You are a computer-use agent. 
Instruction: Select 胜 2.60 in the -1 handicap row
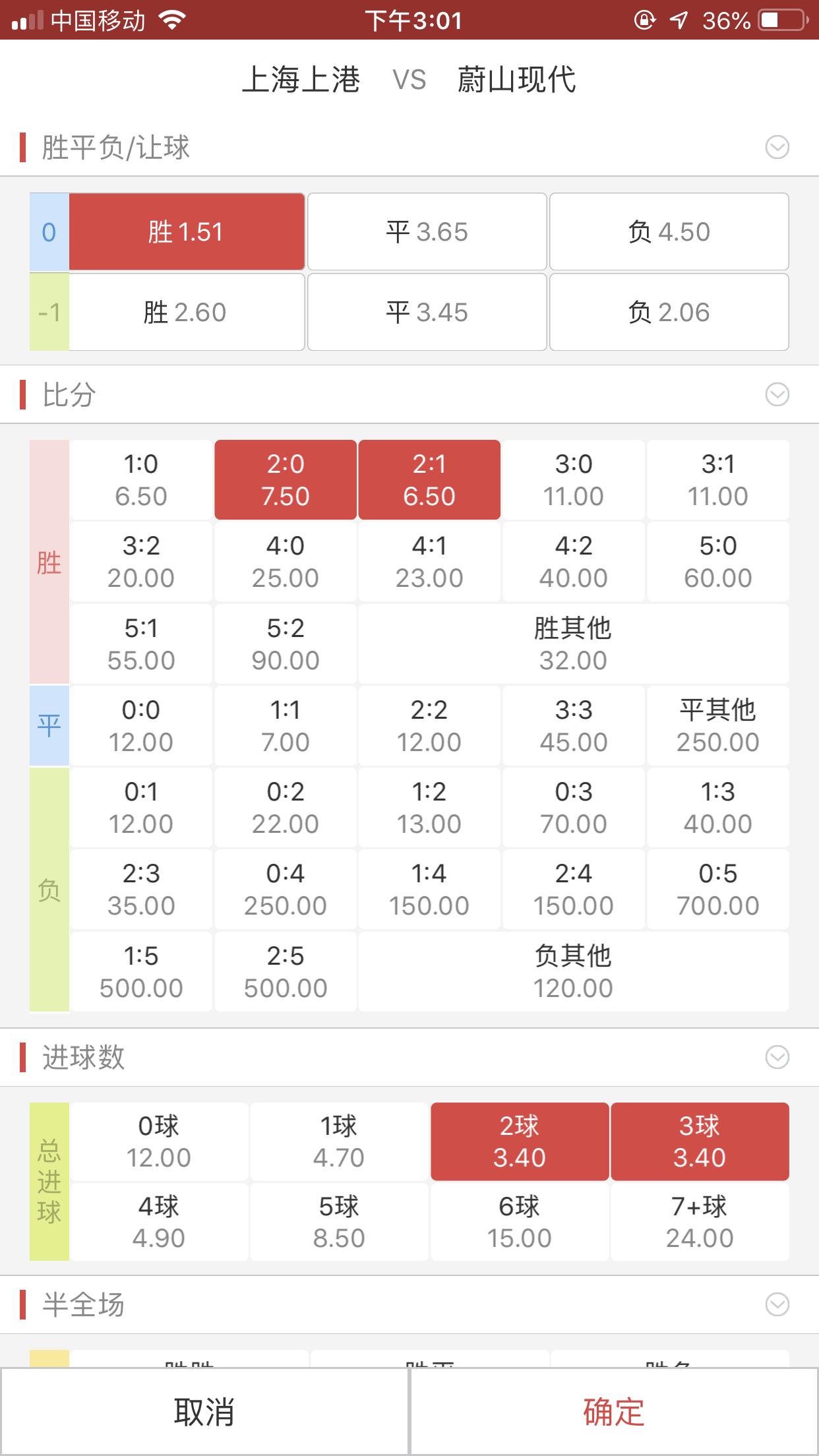pos(185,311)
